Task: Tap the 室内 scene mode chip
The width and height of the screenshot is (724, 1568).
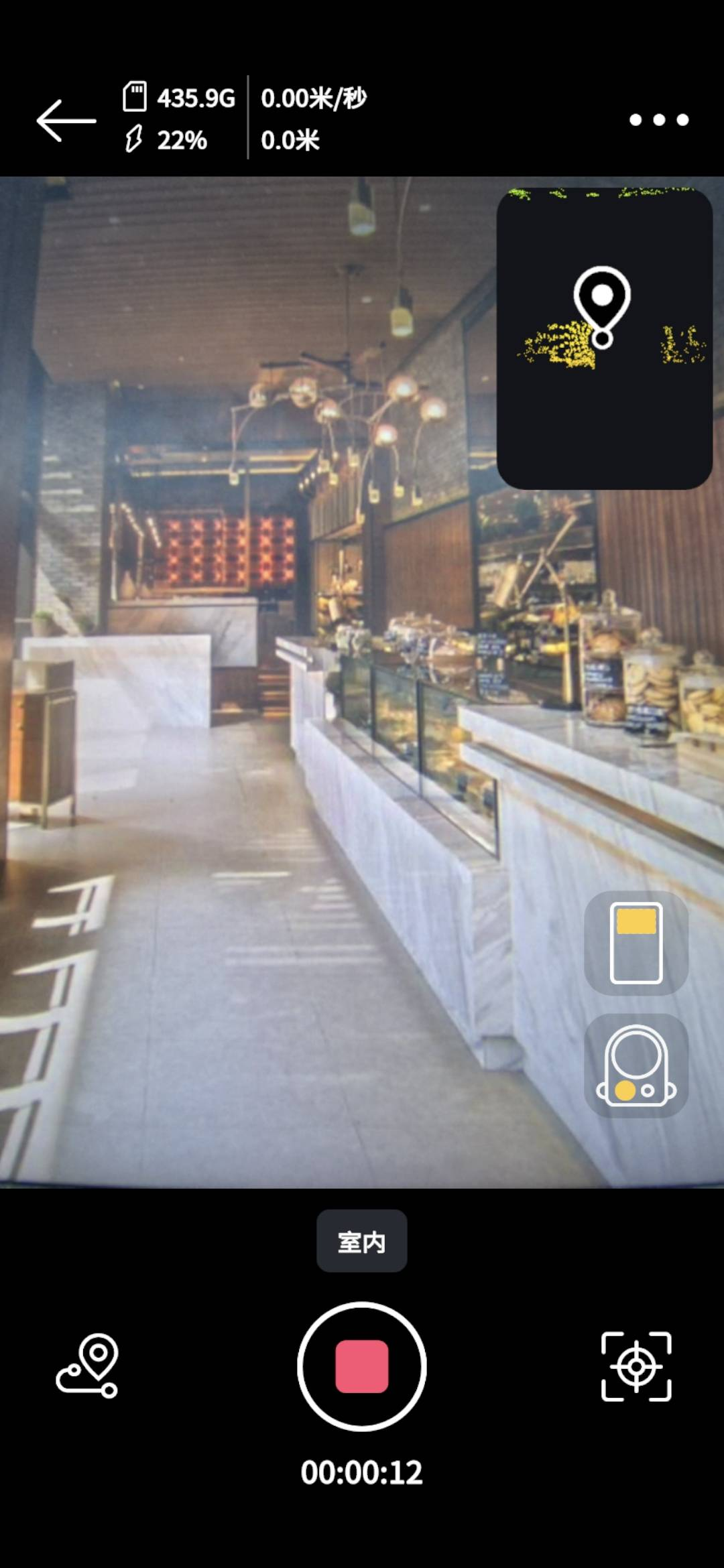Action: pos(362,1242)
